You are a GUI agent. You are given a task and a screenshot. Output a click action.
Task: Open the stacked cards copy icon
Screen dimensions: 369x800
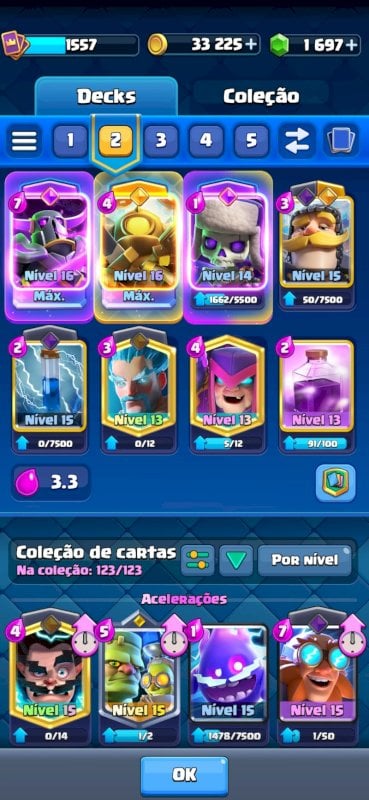click(x=341, y=140)
